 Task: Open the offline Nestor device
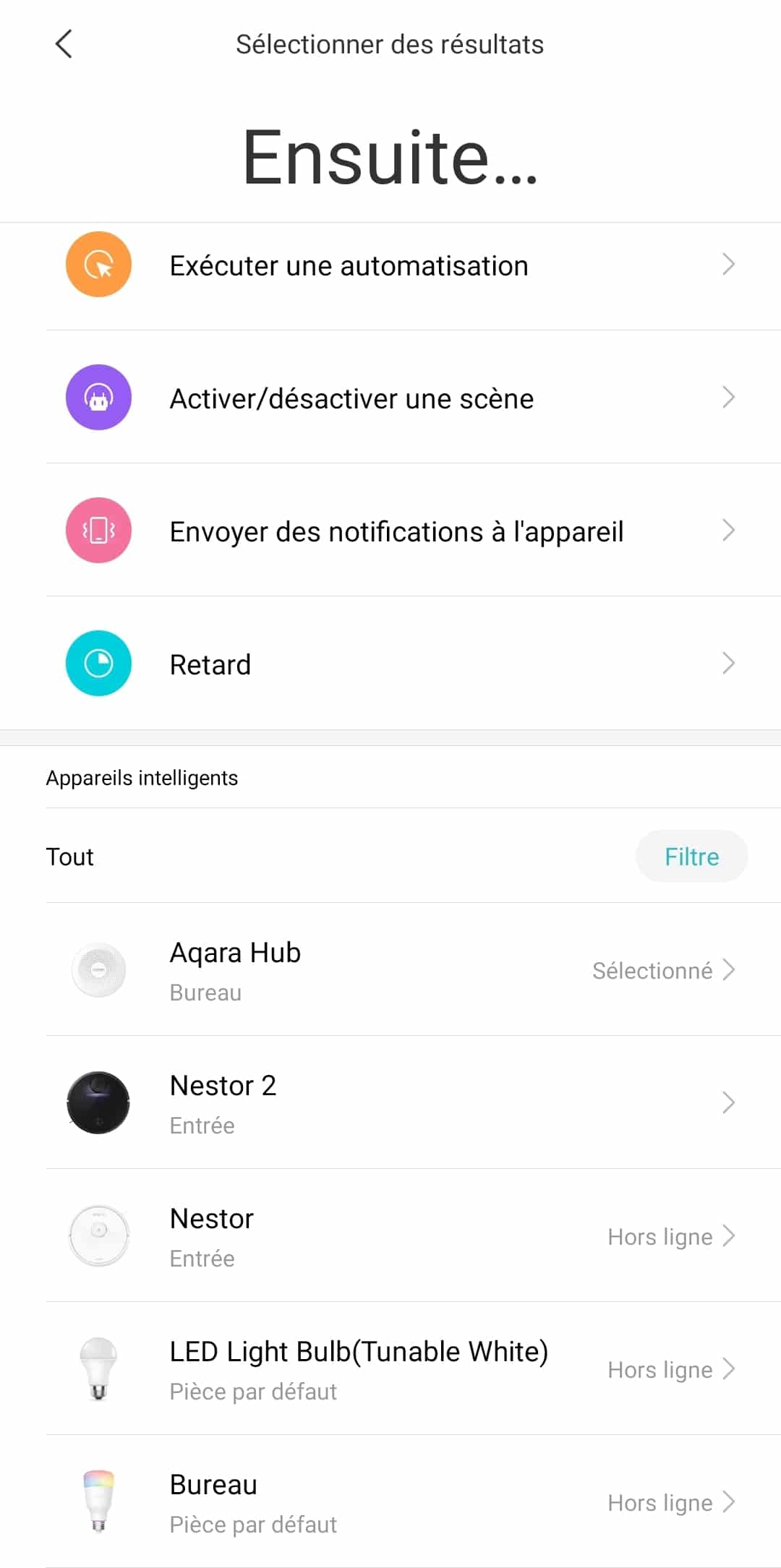click(x=390, y=1235)
